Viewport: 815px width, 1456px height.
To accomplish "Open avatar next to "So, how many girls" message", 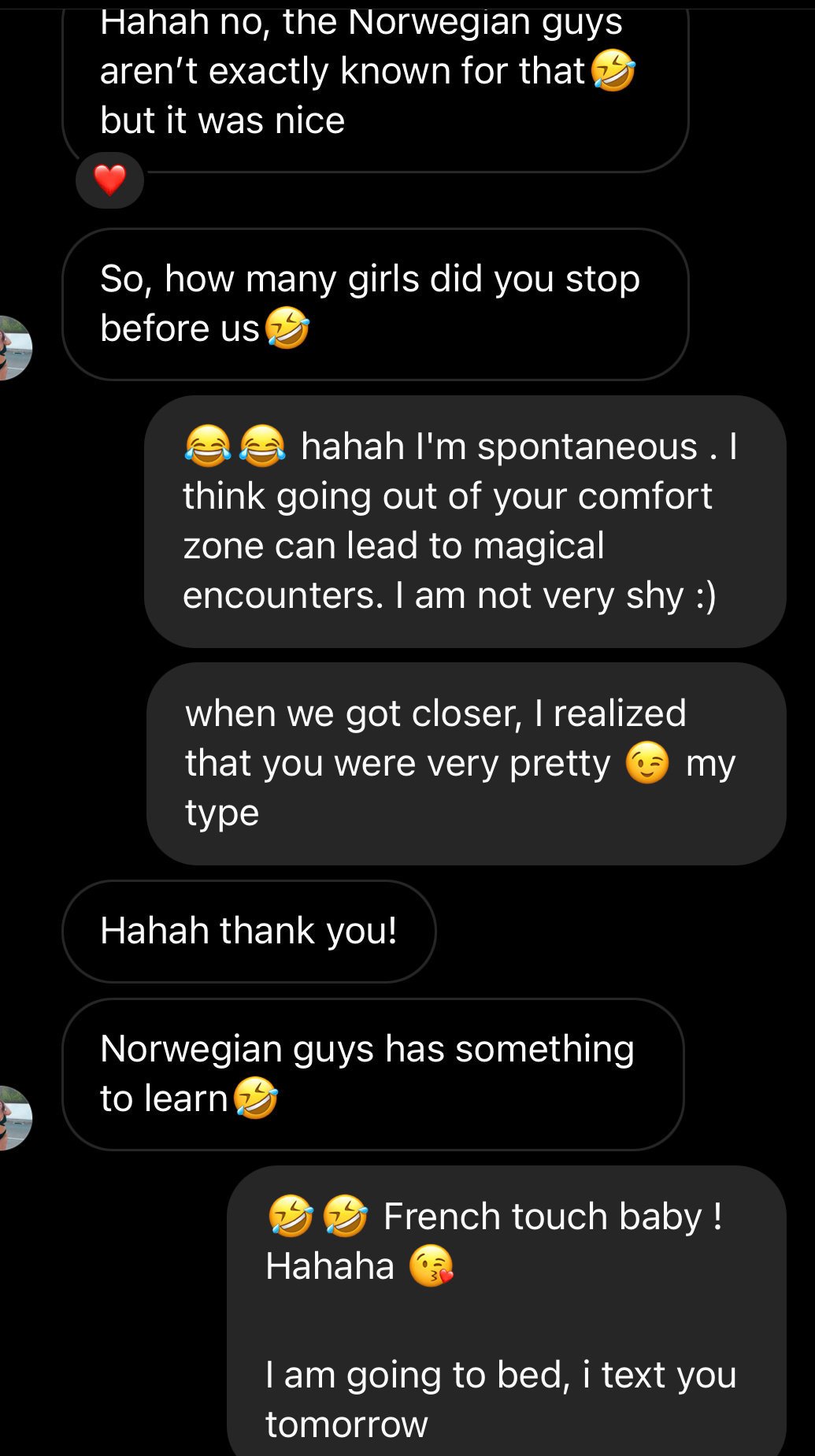I will [15, 348].
